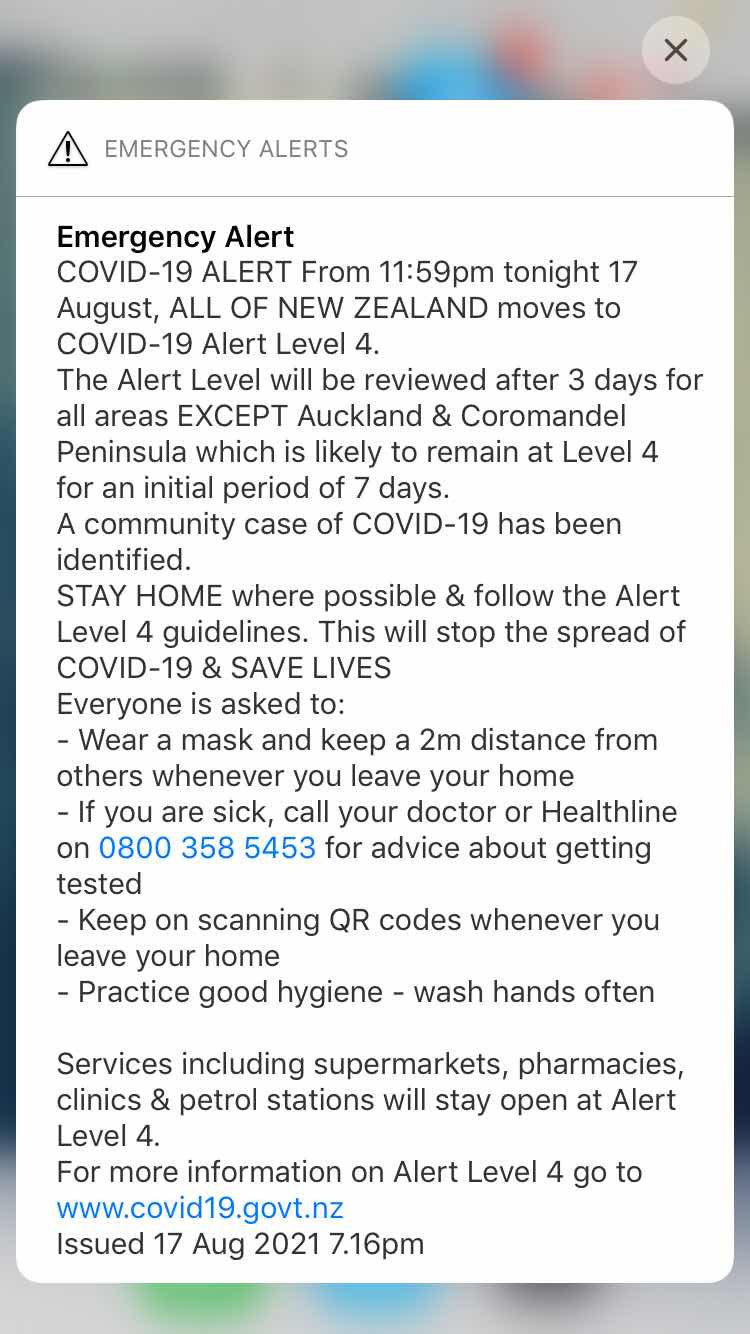Dismiss the emergency alert with the X
Image resolution: width=750 pixels, height=1334 pixels.
pos(676,50)
